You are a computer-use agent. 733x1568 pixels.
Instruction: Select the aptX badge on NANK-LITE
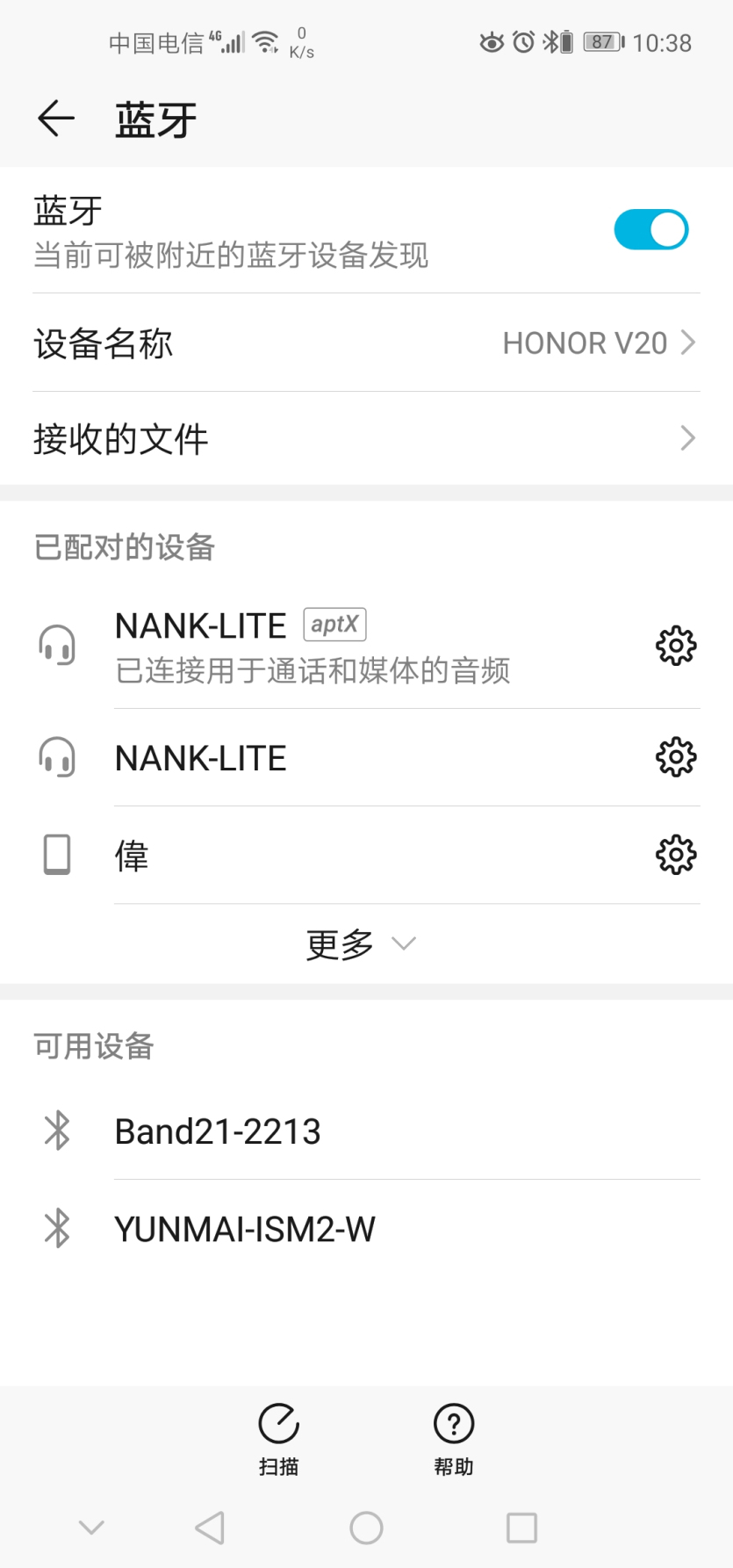point(334,624)
